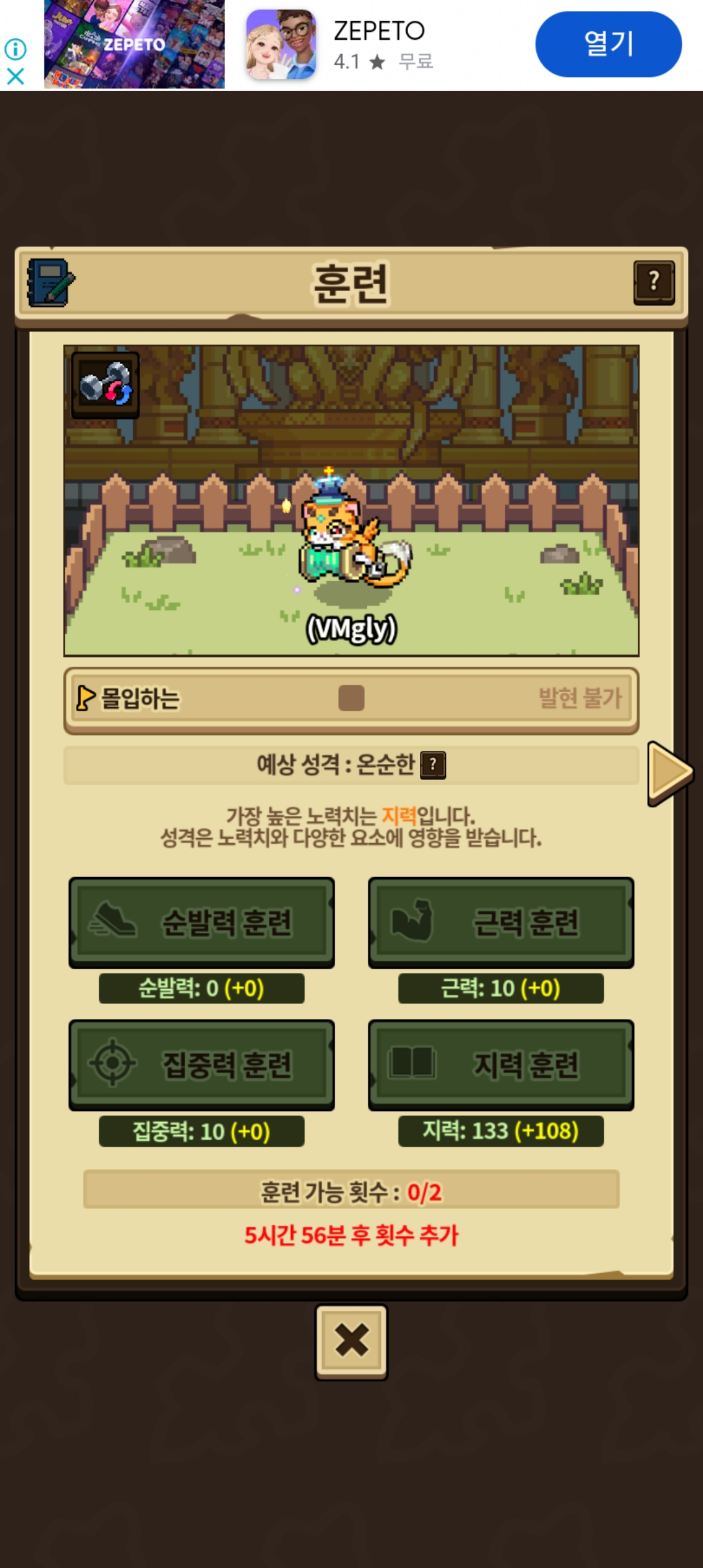Screen dimensions: 703x1568
Task: Tap the dumbbell reset icon on the pet scene
Action: coord(105,384)
